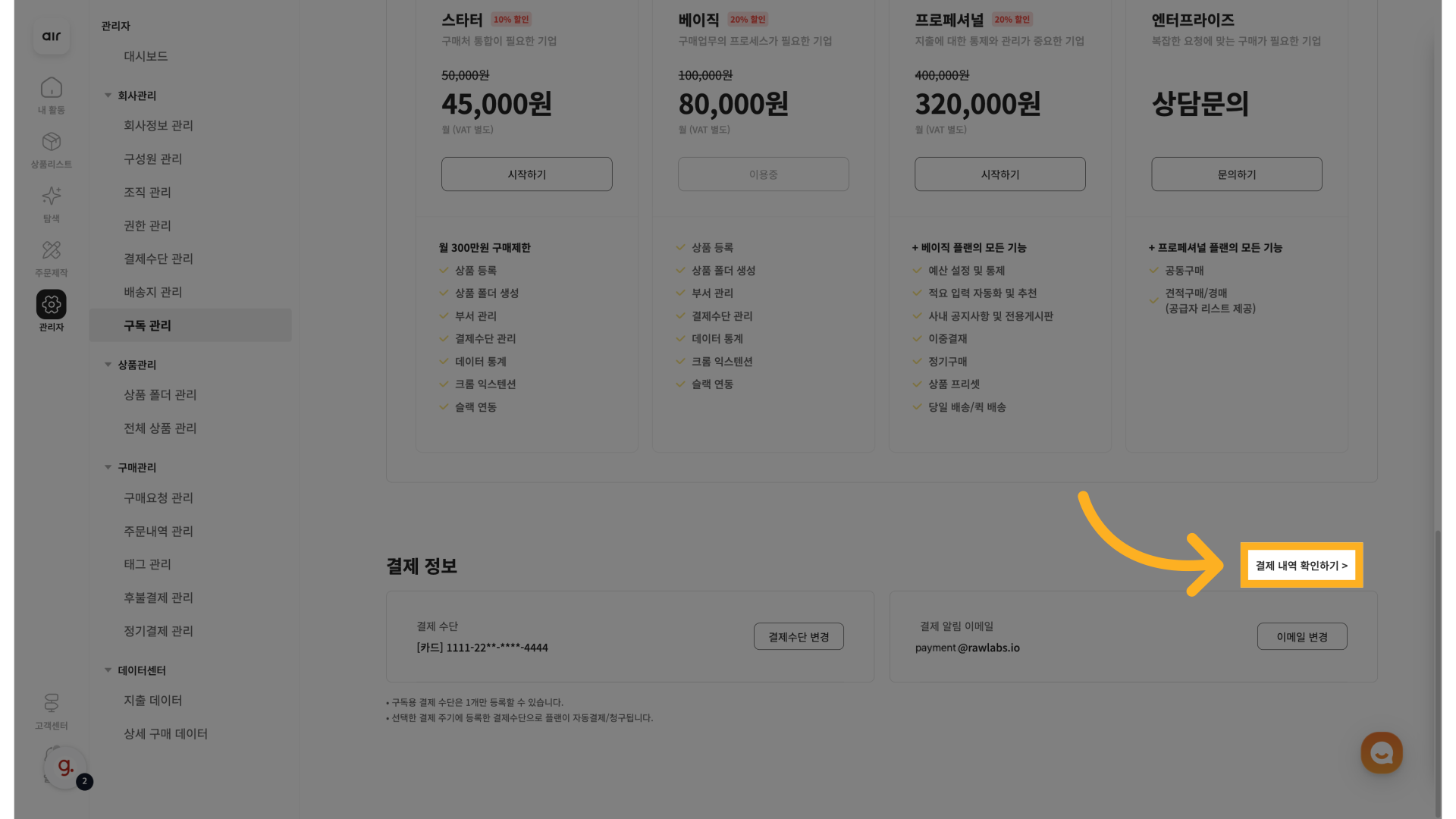This screenshot has height=819, width=1456.
Task: Tap the 결제수단 변경 button
Action: point(799,637)
